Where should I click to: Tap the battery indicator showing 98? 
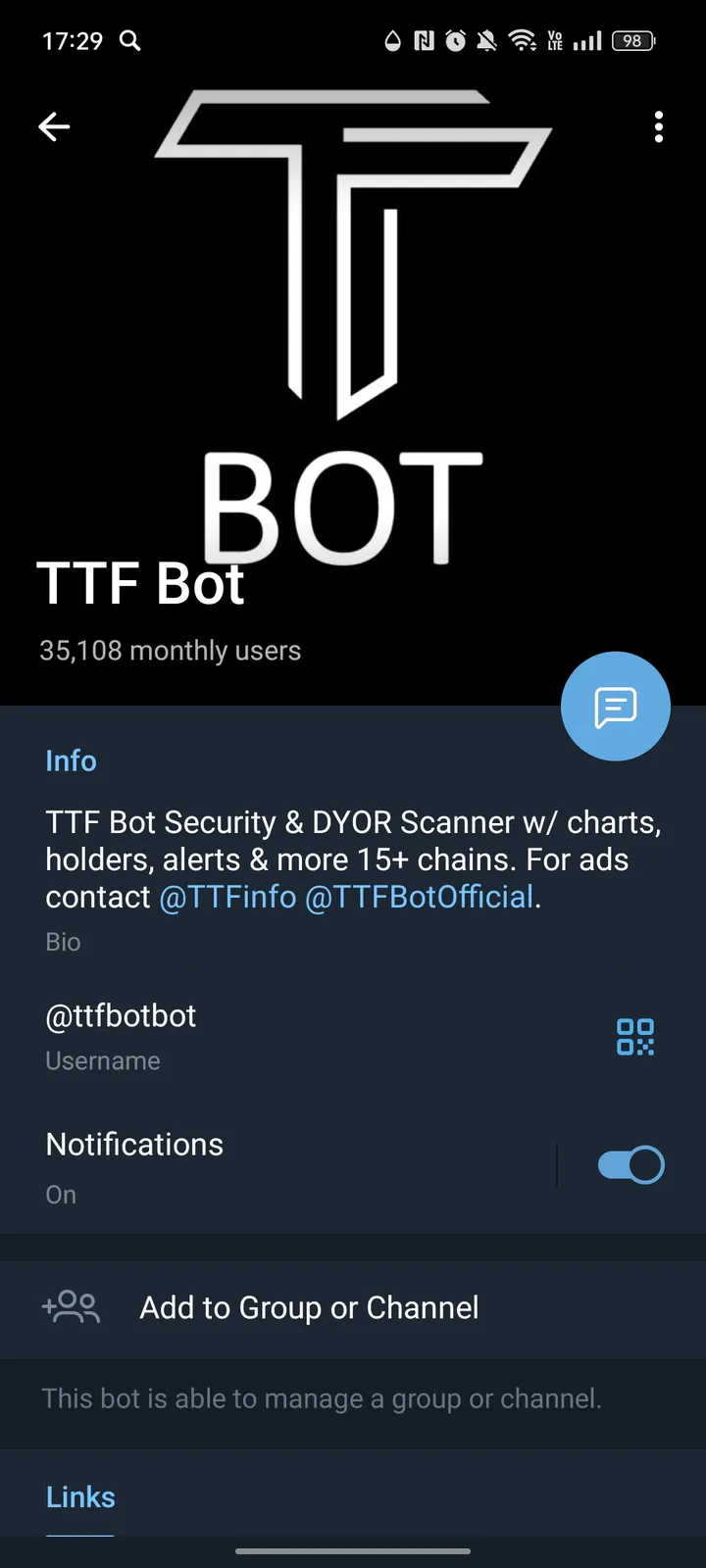click(x=631, y=40)
